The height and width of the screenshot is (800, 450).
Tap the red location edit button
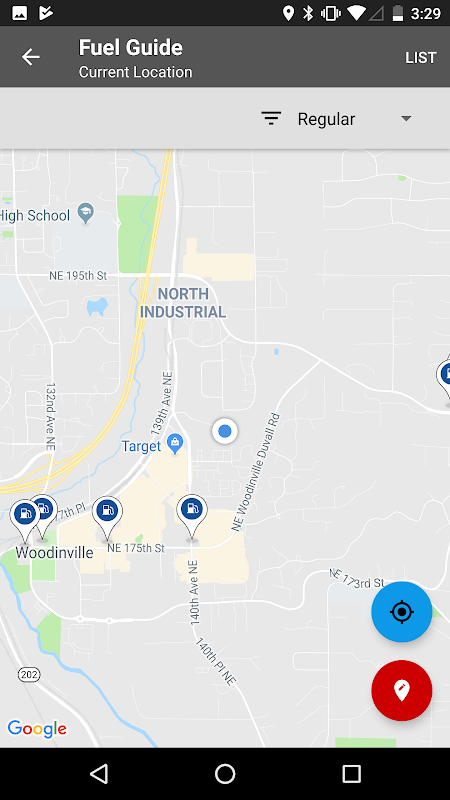[402, 690]
